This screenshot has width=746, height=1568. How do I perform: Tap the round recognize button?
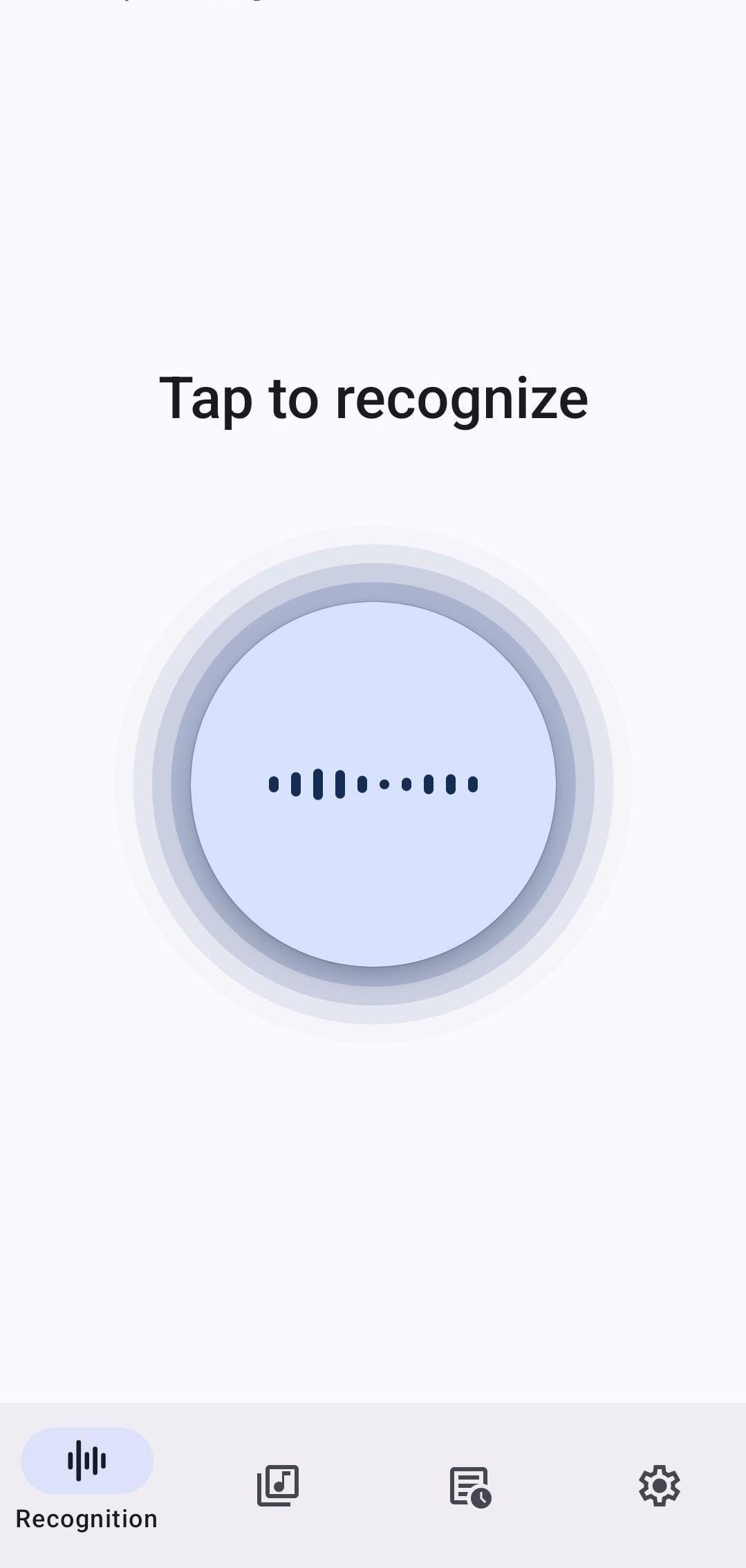(x=373, y=784)
